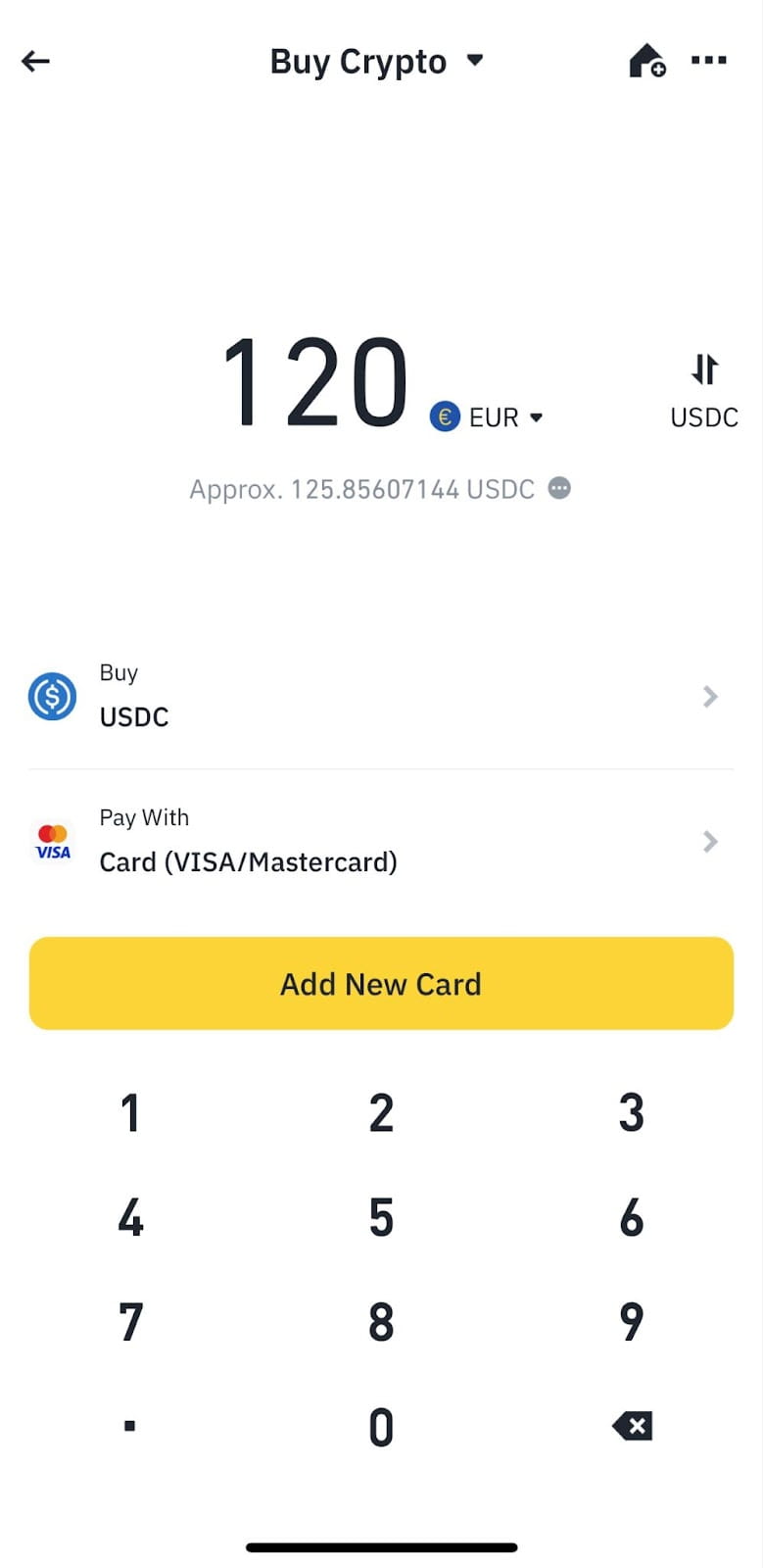Enter digit 1 on the keypad
Image resolution: width=763 pixels, height=1568 pixels.
(x=130, y=1113)
